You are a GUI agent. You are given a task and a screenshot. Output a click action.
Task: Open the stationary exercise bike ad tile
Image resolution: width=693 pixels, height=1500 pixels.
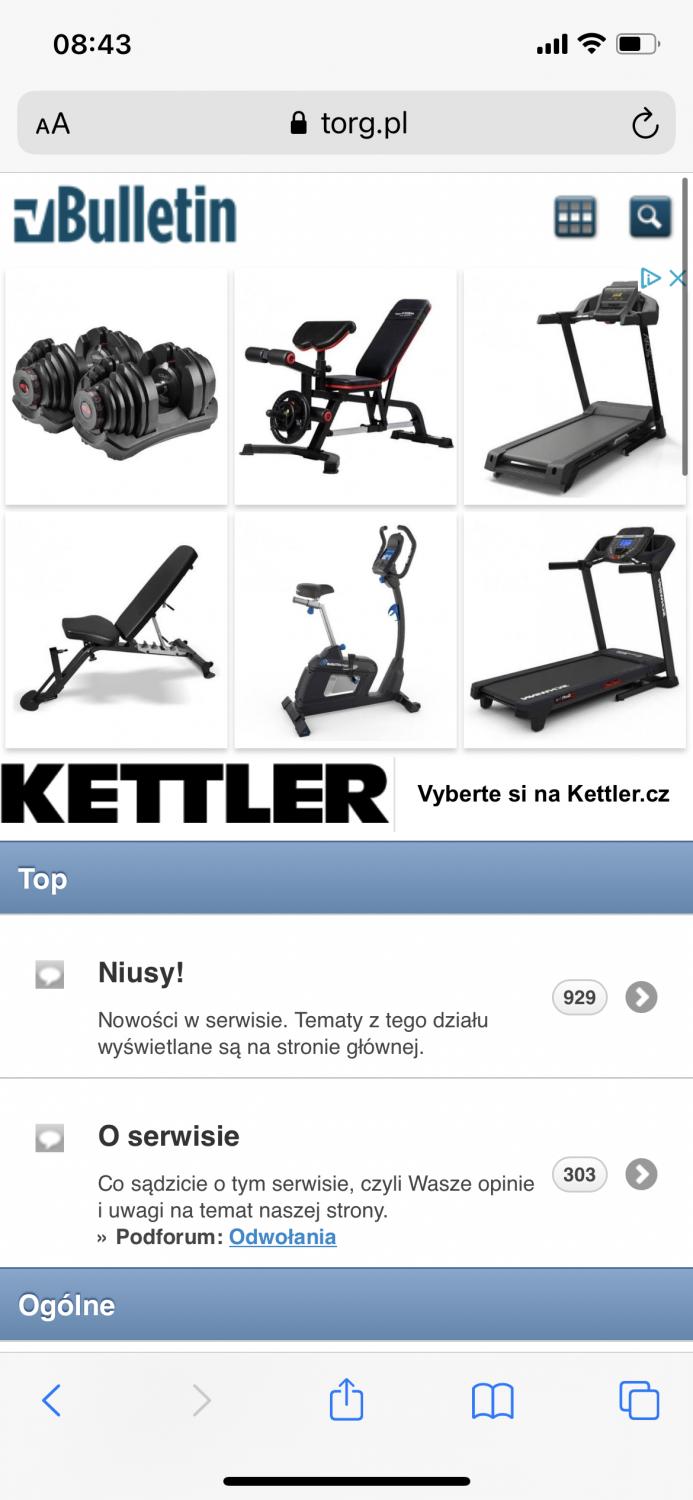pyautogui.click(x=345, y=631)
